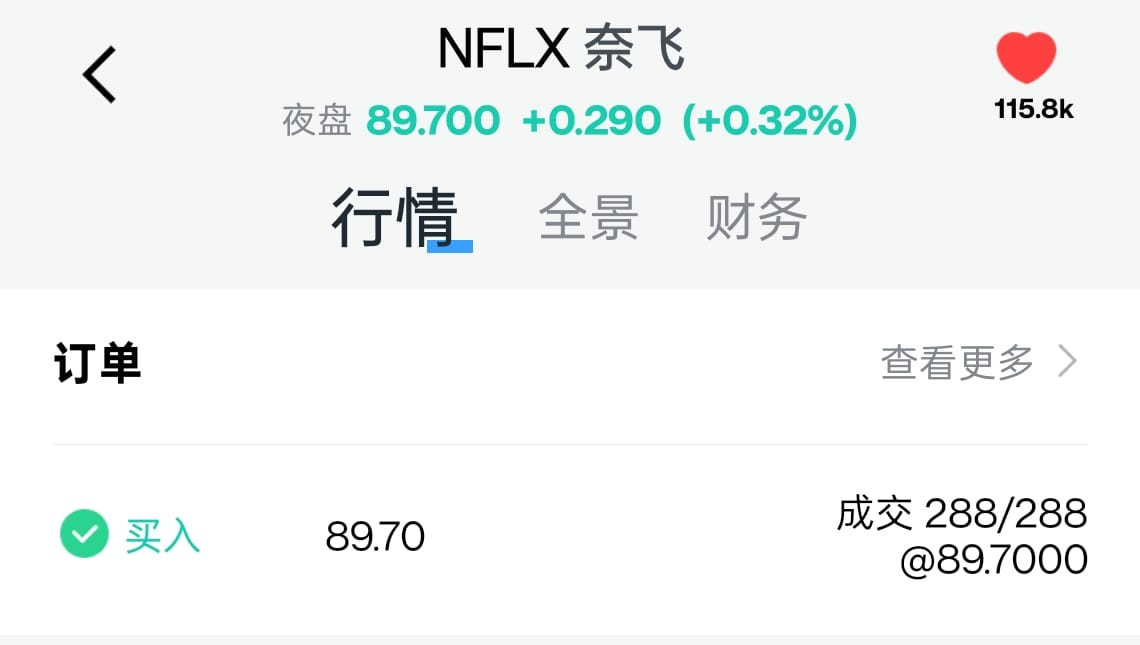Switch to the 全景 tab
Viewport: 1140px width, 645px height.
[x=588, y=217]
